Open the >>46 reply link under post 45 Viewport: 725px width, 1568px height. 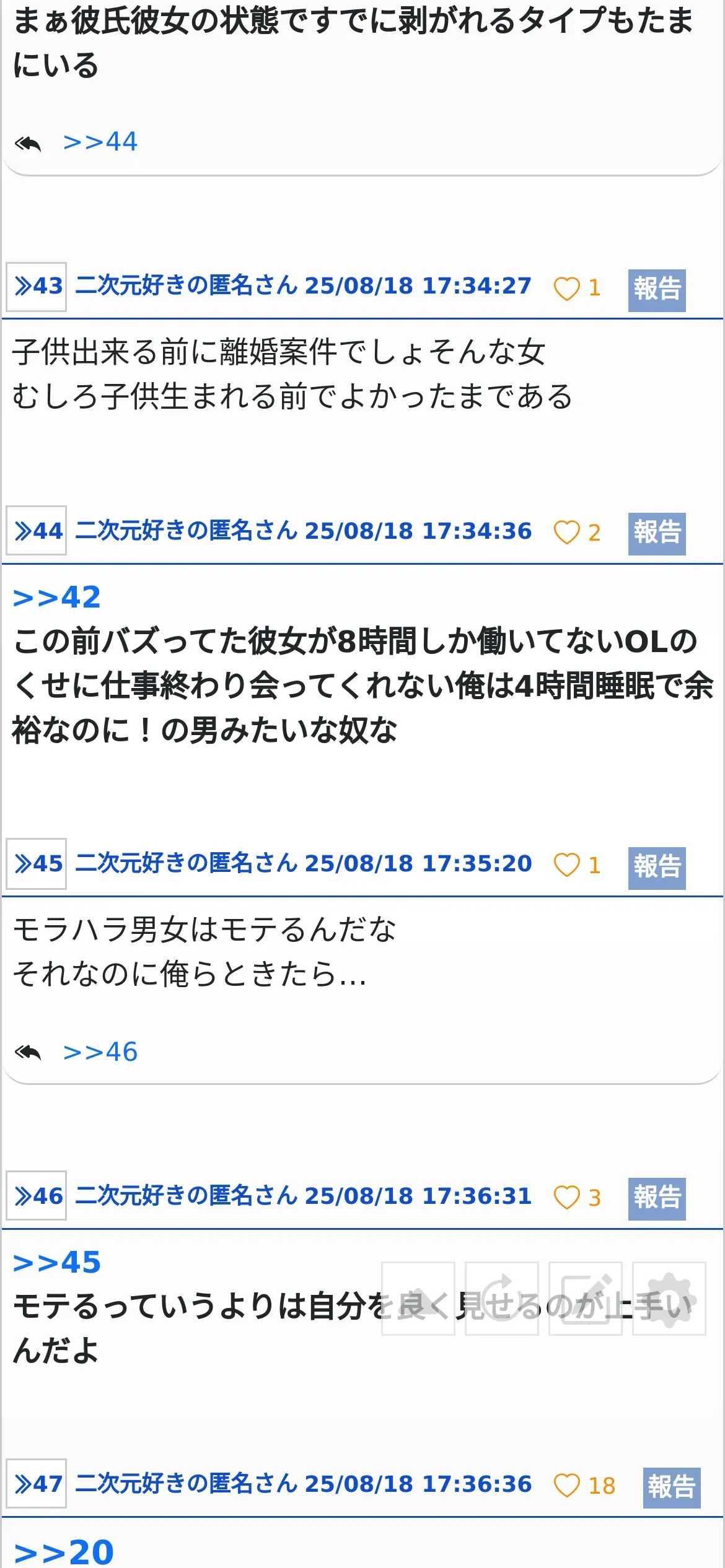(x=100, y=1052)
